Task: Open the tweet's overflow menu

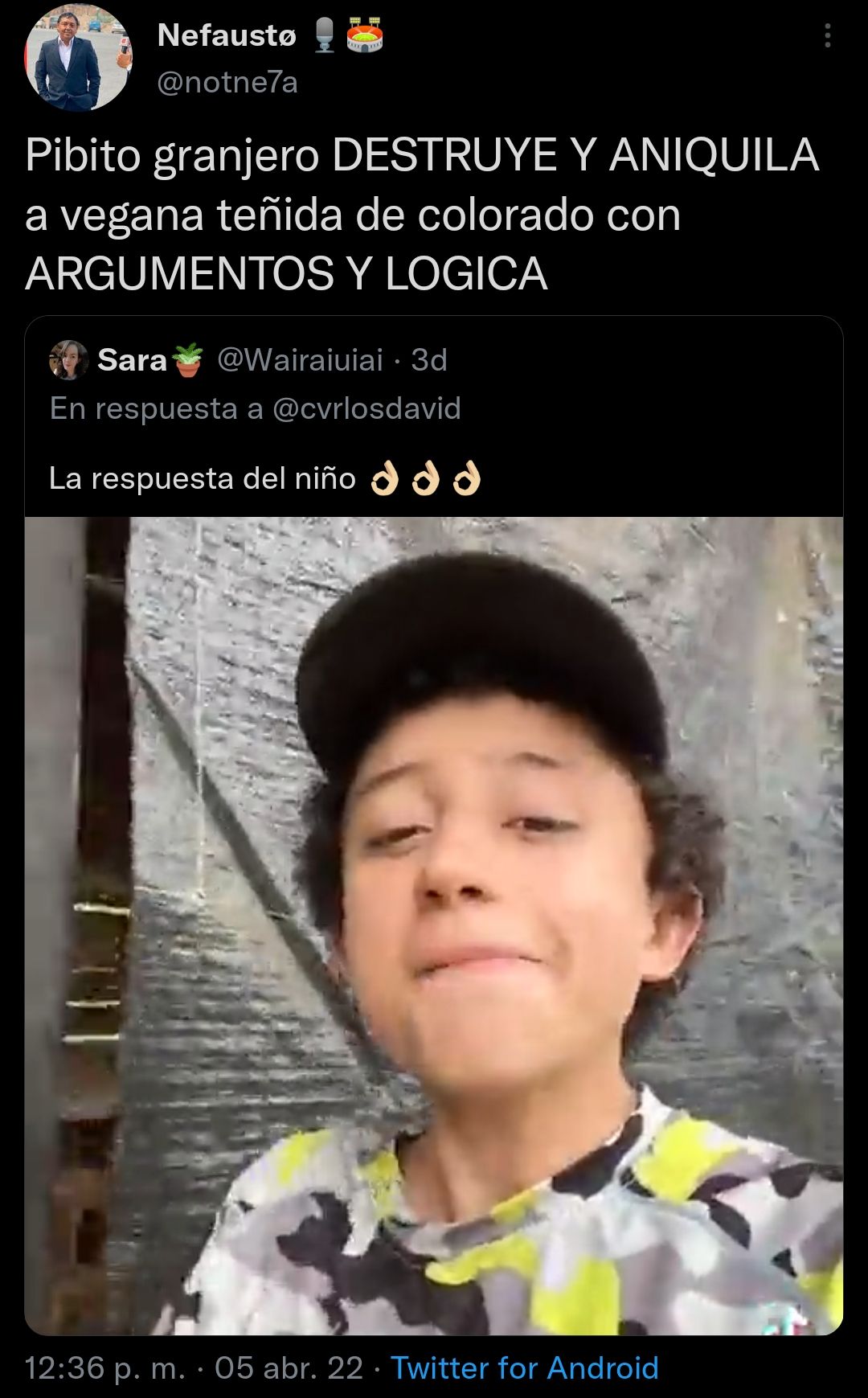Action: (x=827, y=36)
